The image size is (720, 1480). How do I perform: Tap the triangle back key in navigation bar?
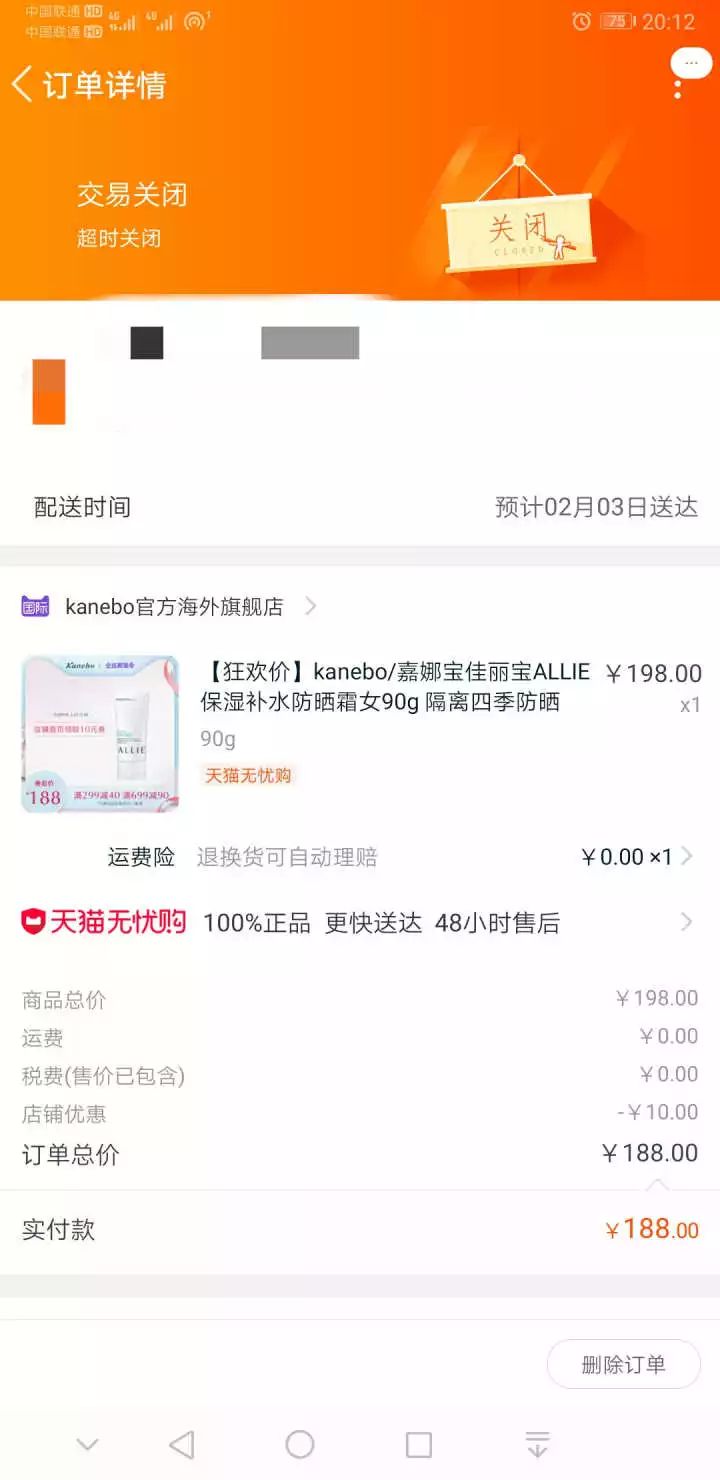point(180,1443)
